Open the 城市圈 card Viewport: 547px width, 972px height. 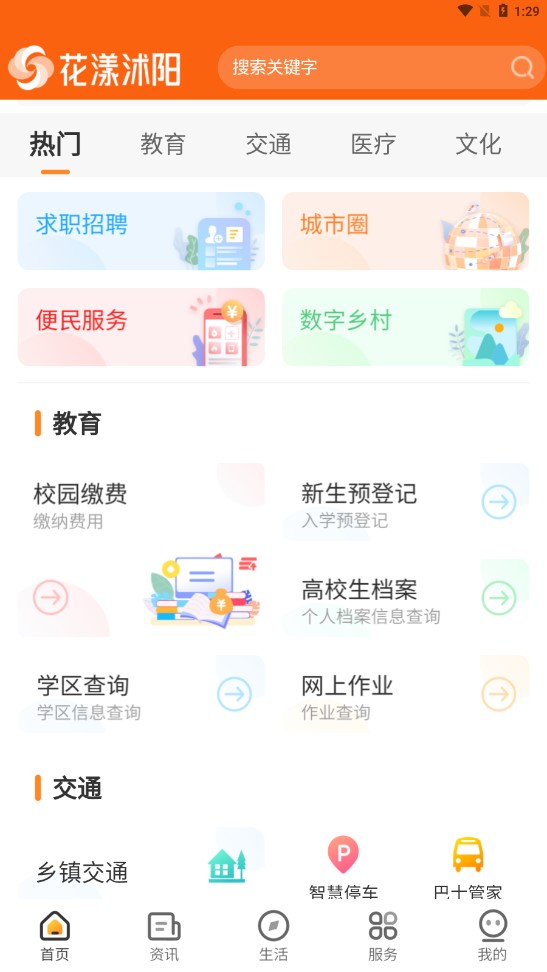406,231
